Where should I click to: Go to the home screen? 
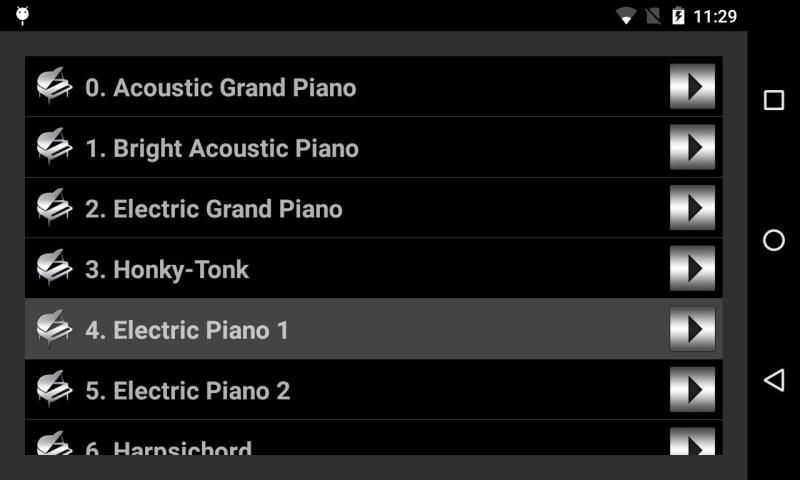pos(773,240)
